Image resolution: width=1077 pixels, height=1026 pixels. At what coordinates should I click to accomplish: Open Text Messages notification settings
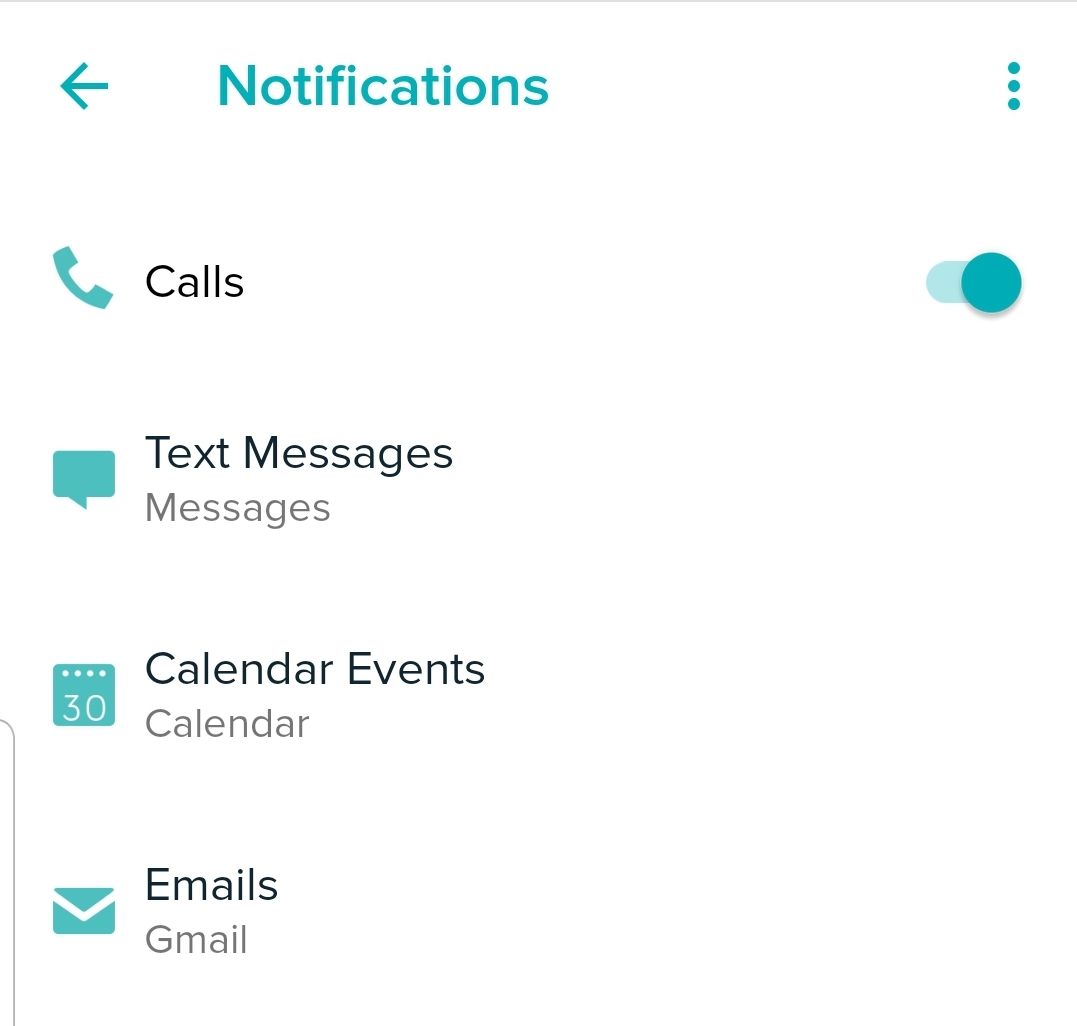[x=298, y=478]
